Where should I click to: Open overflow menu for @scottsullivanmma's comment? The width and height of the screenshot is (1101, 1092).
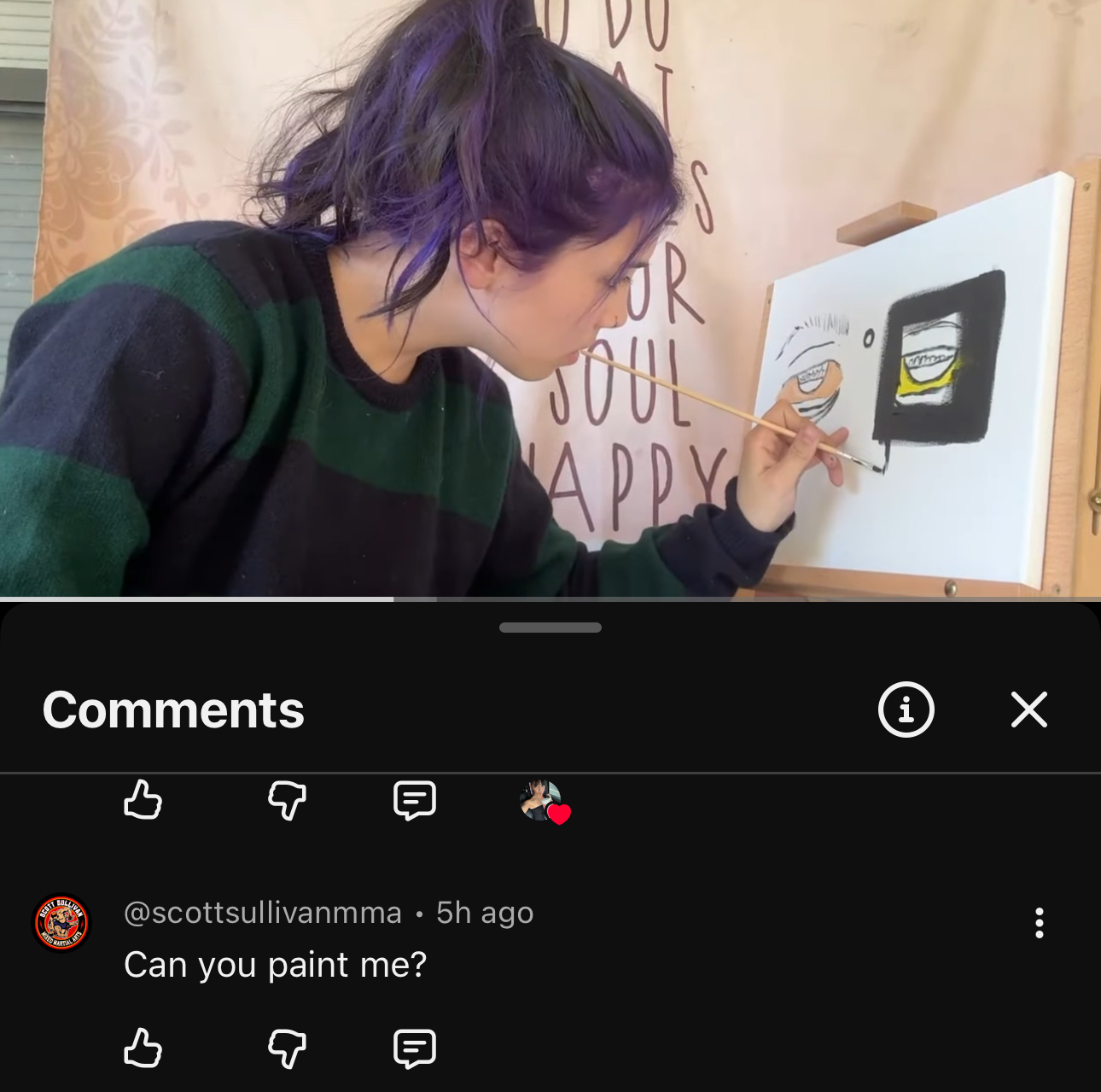pos(1039,923)
